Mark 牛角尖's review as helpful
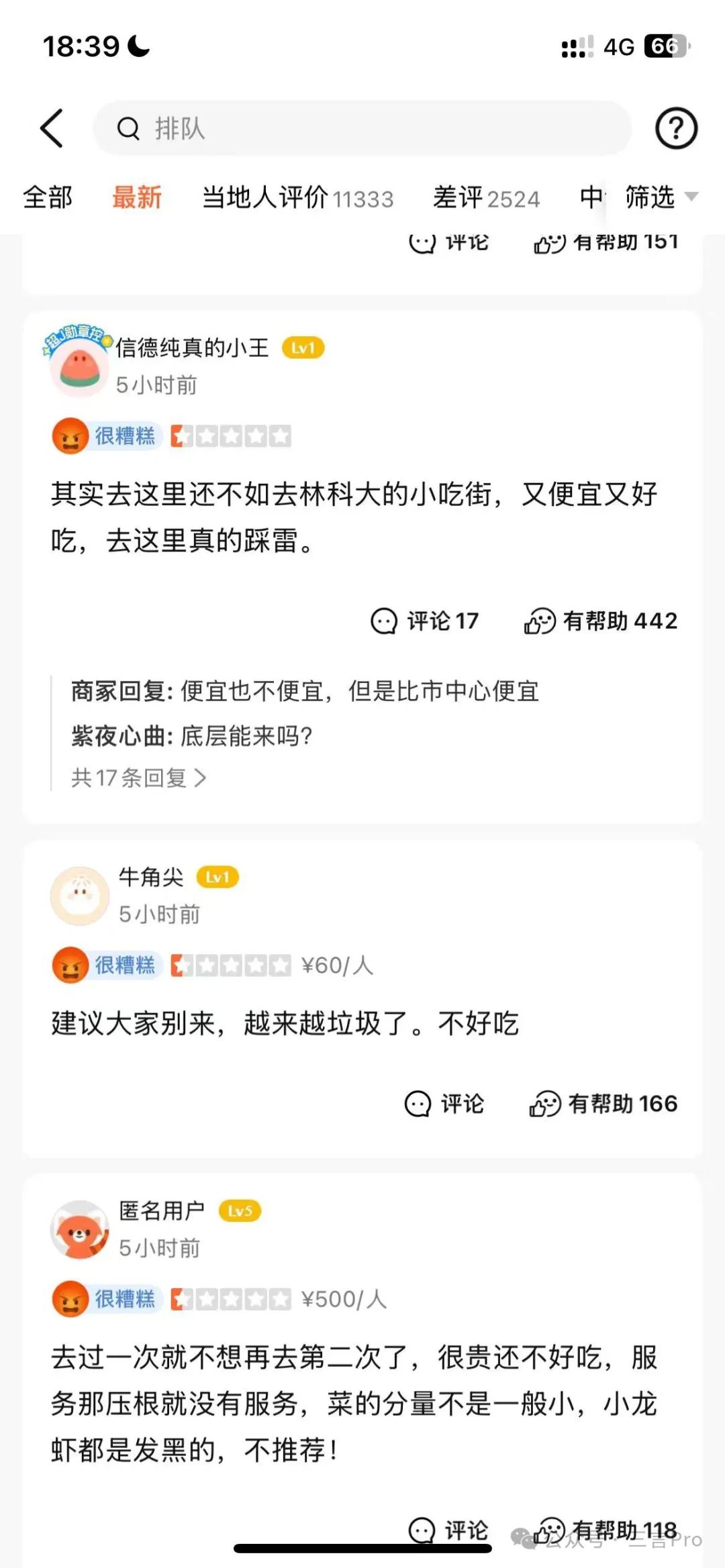This screenshot has width=725, height=1568. click(x=603, y=1104)
